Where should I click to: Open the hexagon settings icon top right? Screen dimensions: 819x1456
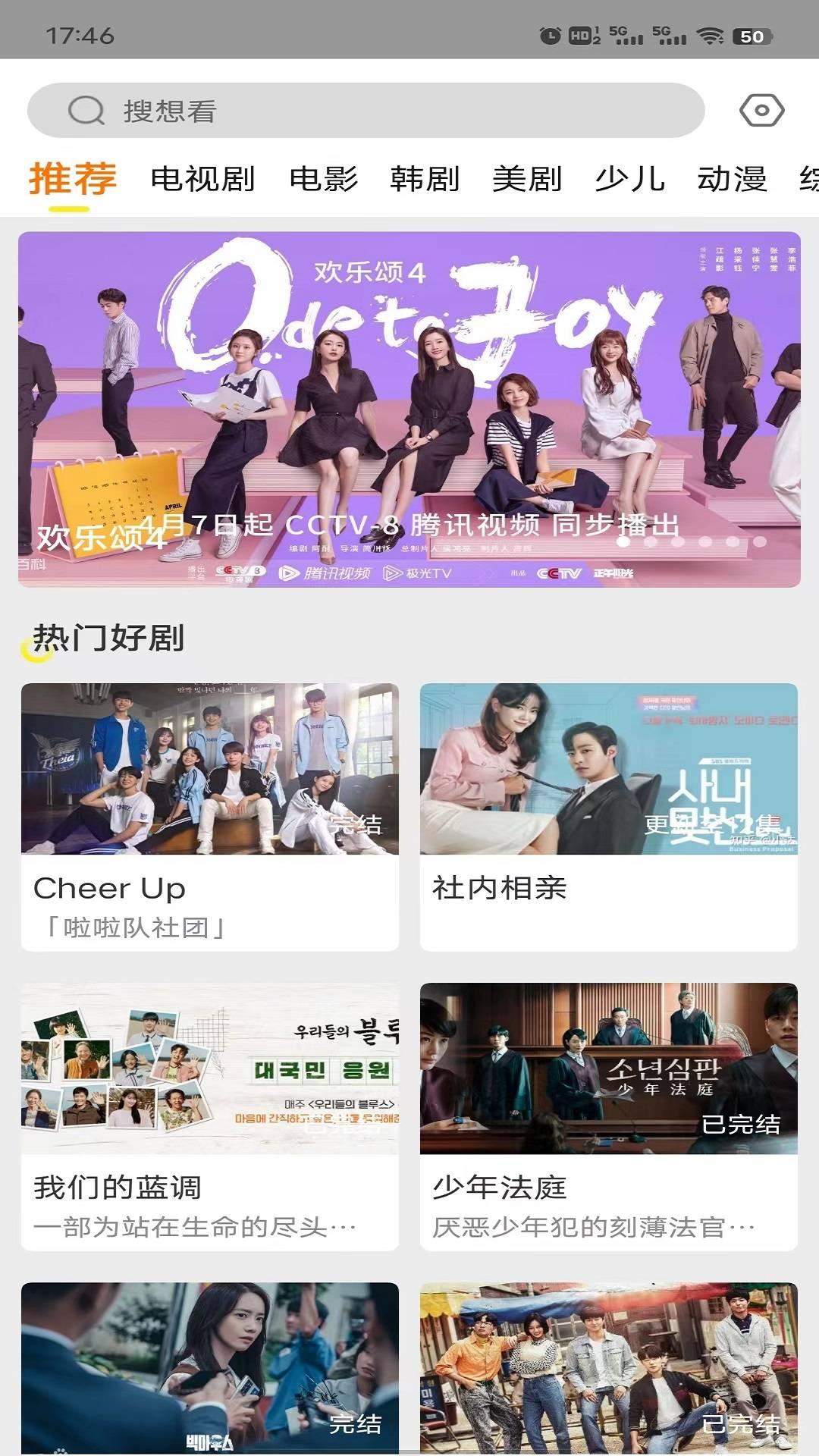(x=762, y=110)
